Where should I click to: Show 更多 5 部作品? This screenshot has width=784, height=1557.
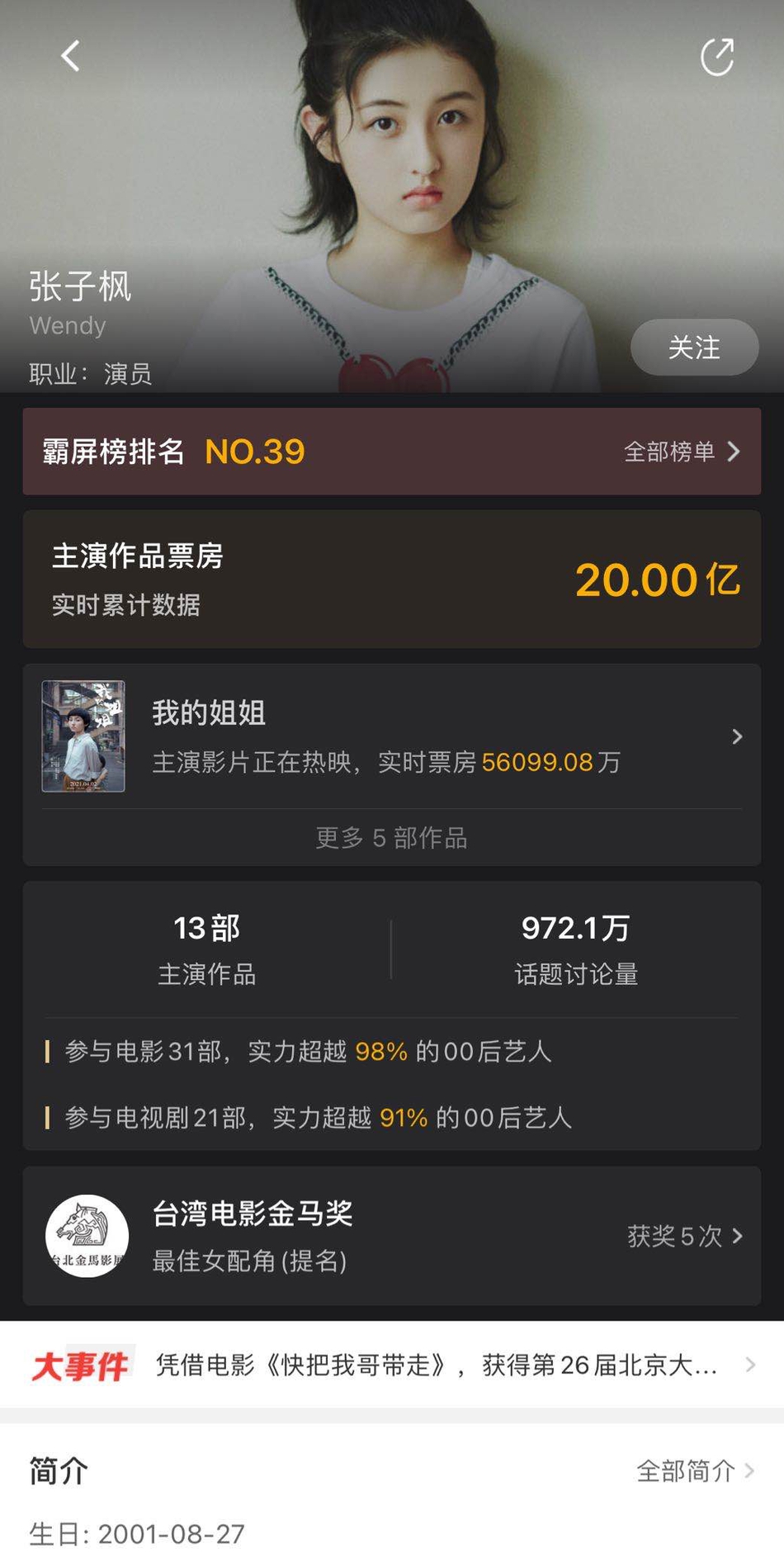point(392,838)
